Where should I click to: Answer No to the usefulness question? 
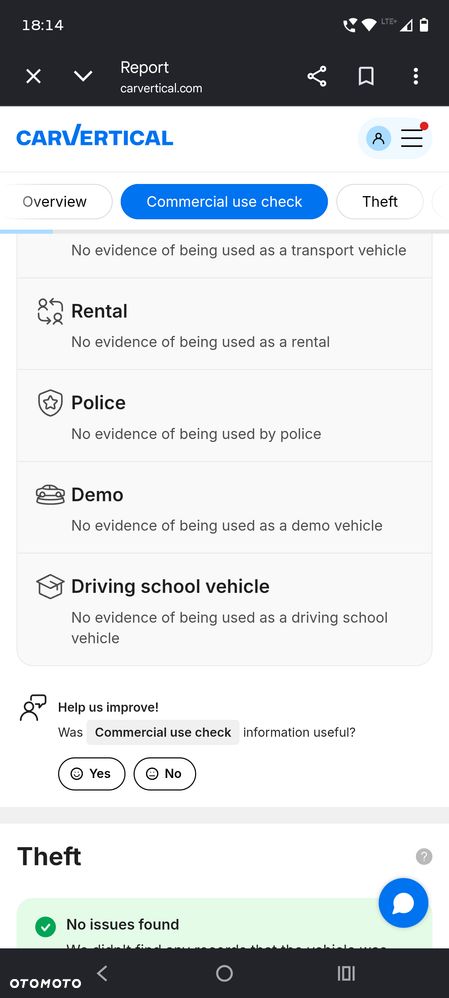pyautogui.click(x=165, y=773)
